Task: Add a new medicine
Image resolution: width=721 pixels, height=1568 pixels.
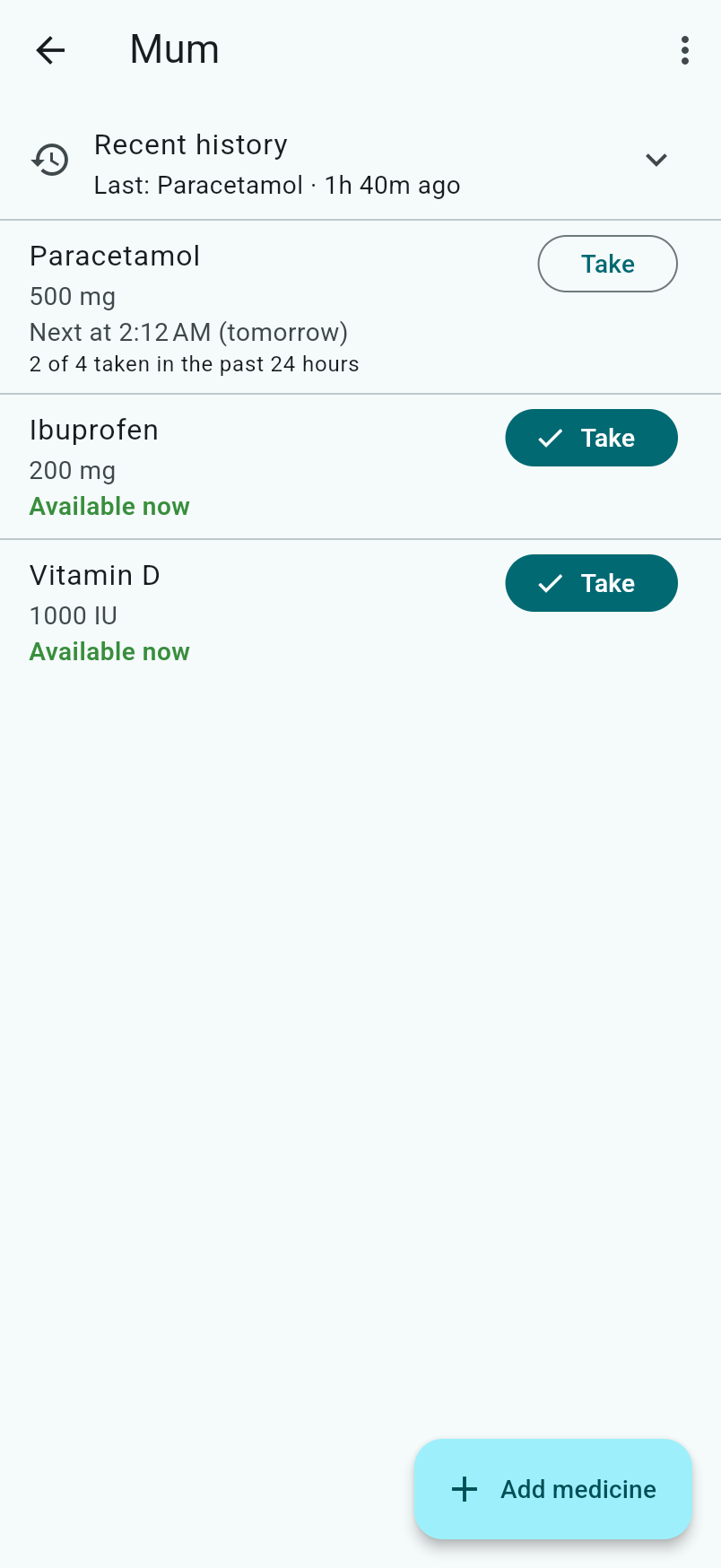Action: point(553,1489)
